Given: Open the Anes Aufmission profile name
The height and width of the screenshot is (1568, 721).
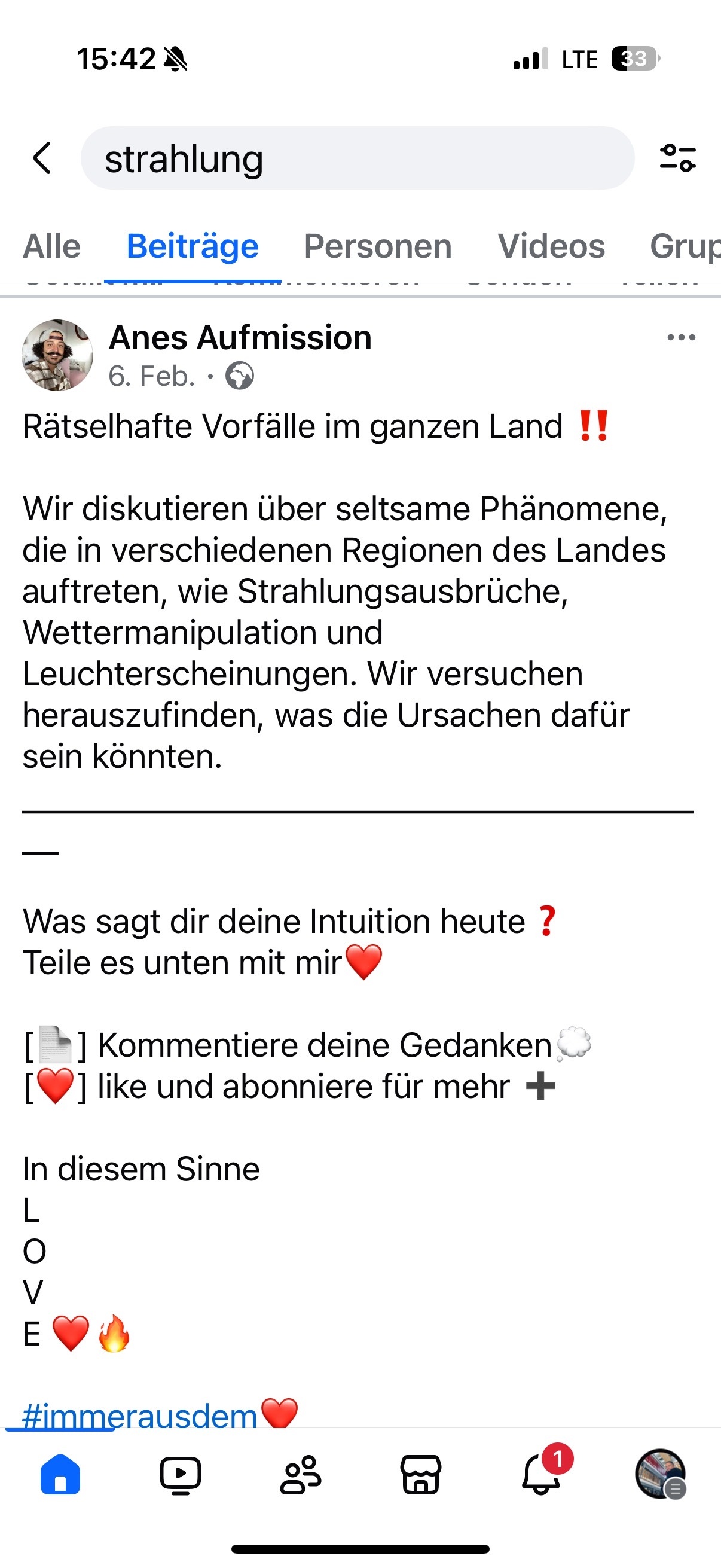Looking at the screenshot, I should [x=240, y=338].
